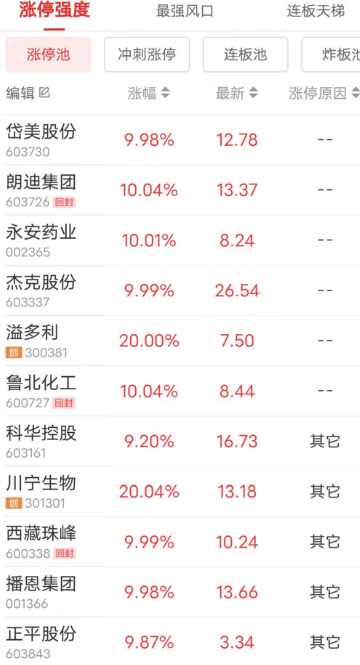Open the 西藏珠峰 stock row
Viewport: 360px width, 665px height.
coord(180,542)
